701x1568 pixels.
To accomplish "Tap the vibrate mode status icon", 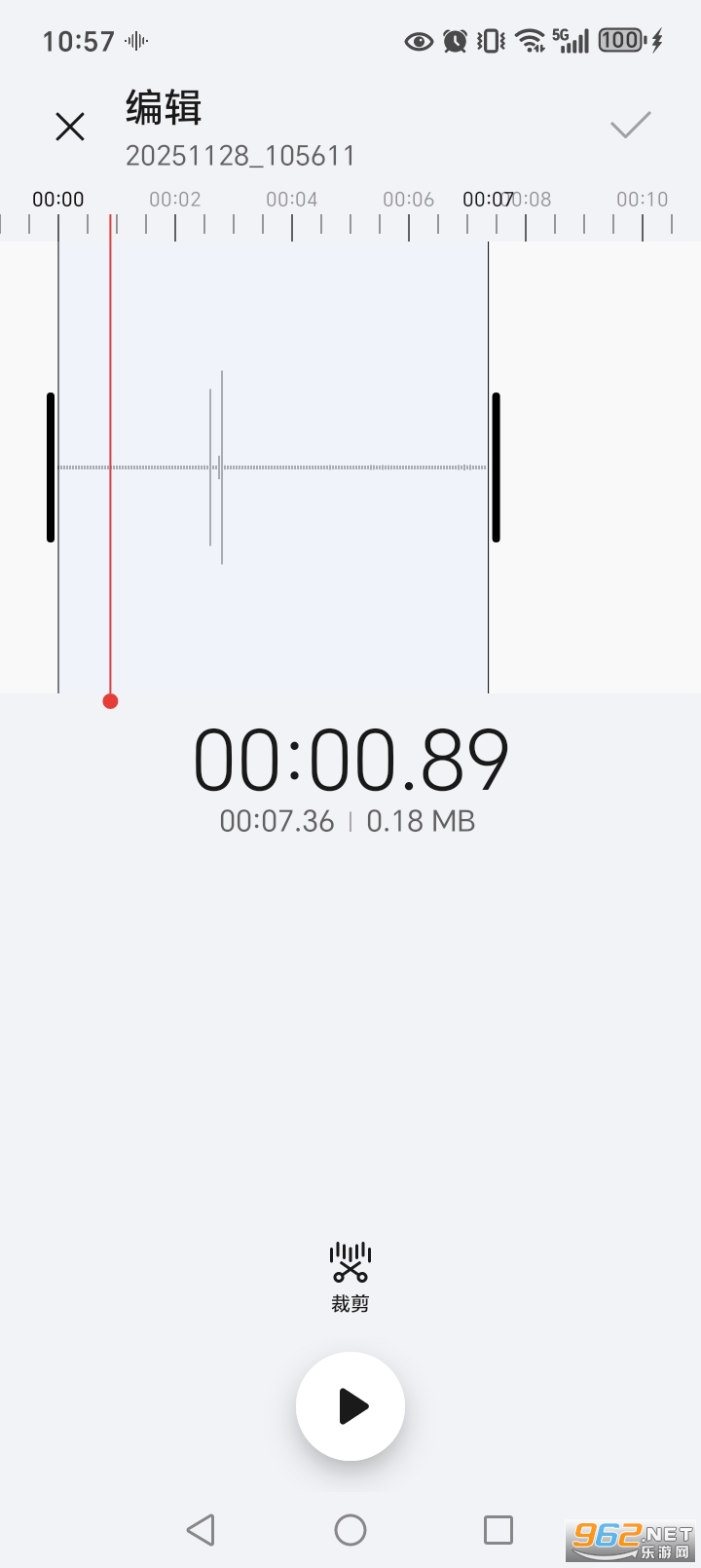I will (490, 41).
